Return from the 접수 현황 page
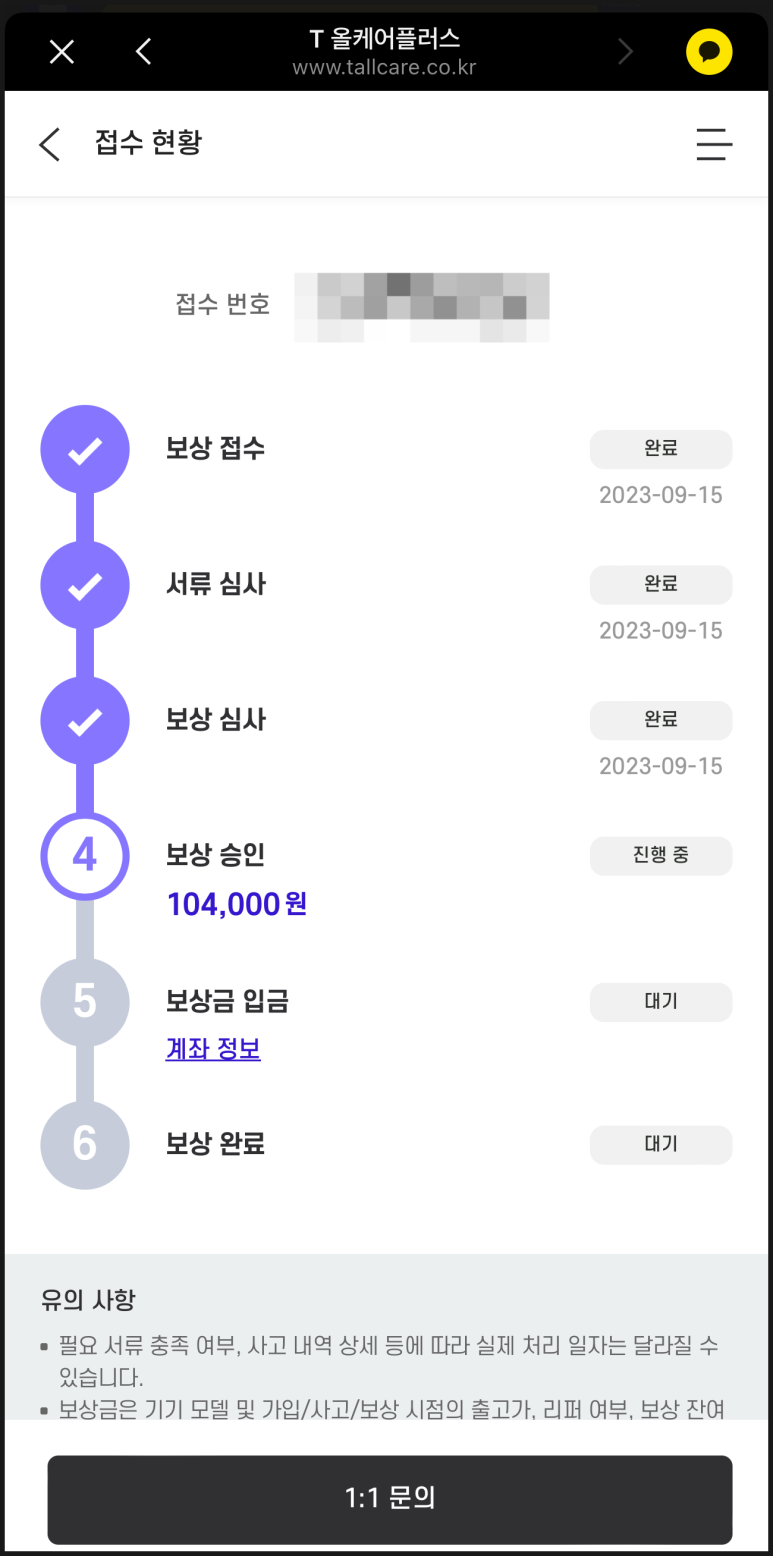This screenshot has width=773, height=1556. click(49, 144)
